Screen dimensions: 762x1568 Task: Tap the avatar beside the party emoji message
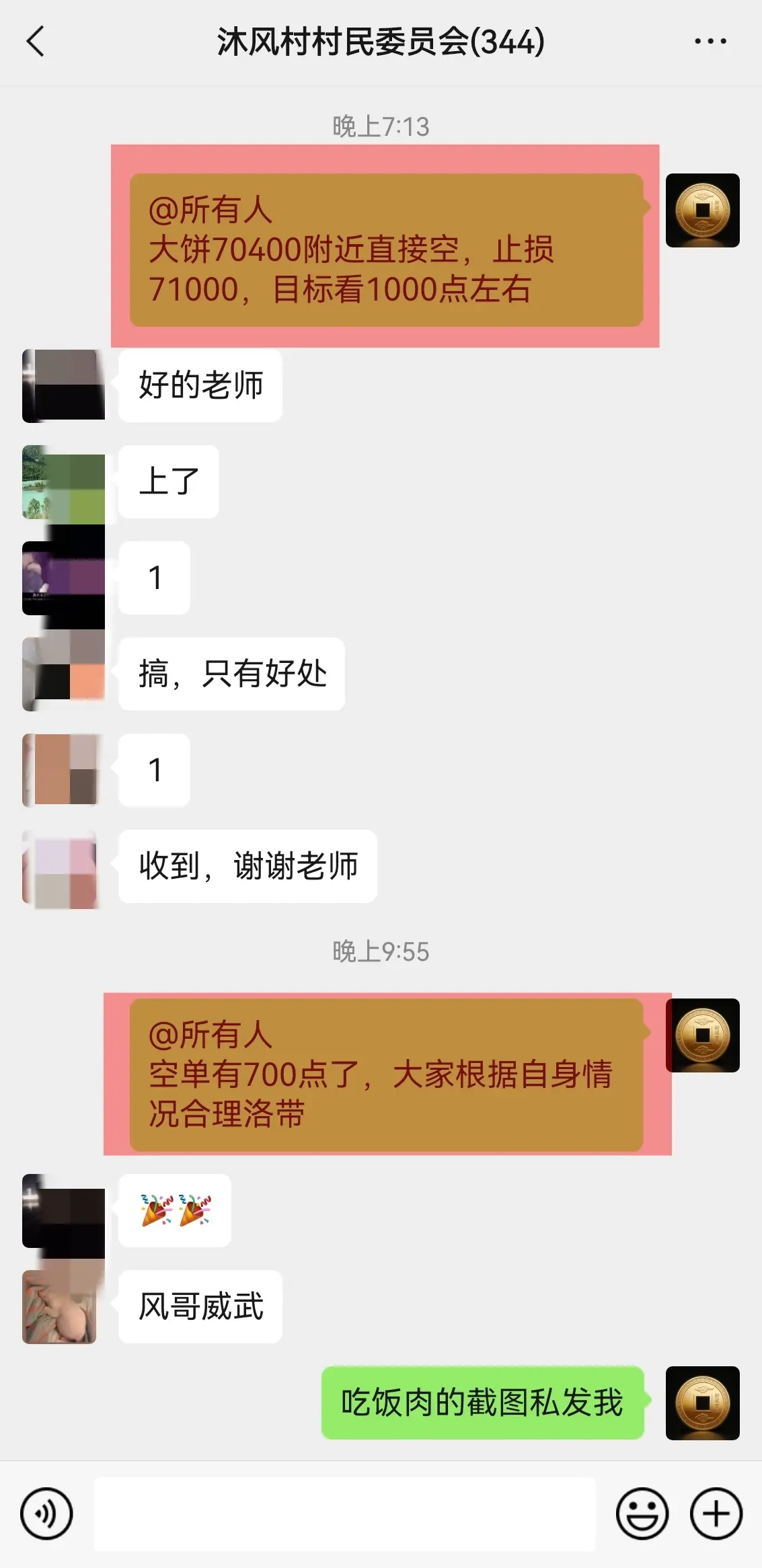[64, 1210]
